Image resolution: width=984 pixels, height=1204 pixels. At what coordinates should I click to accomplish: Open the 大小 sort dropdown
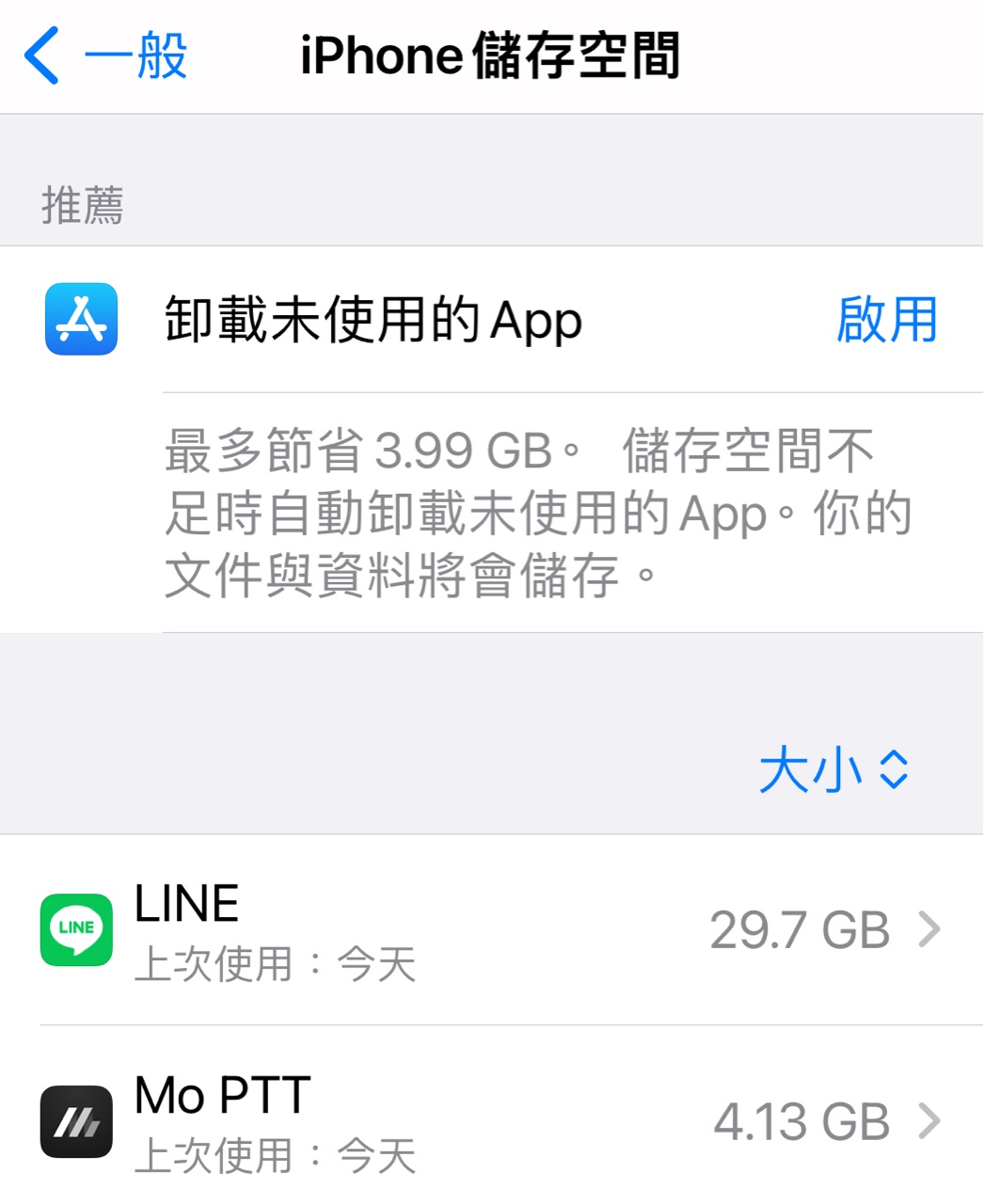(833, 770)
